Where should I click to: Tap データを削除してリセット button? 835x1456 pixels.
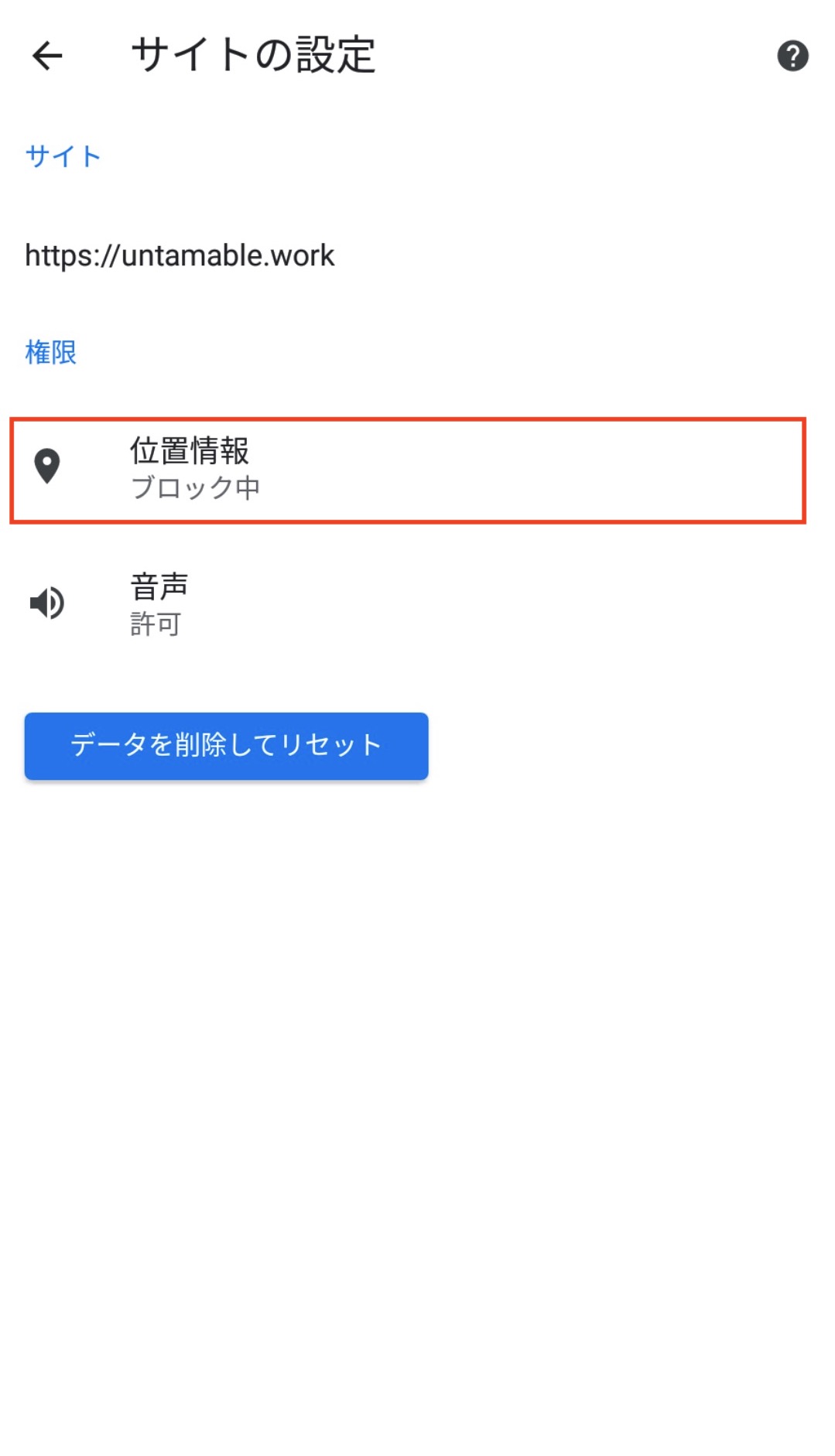coord(226,746)
